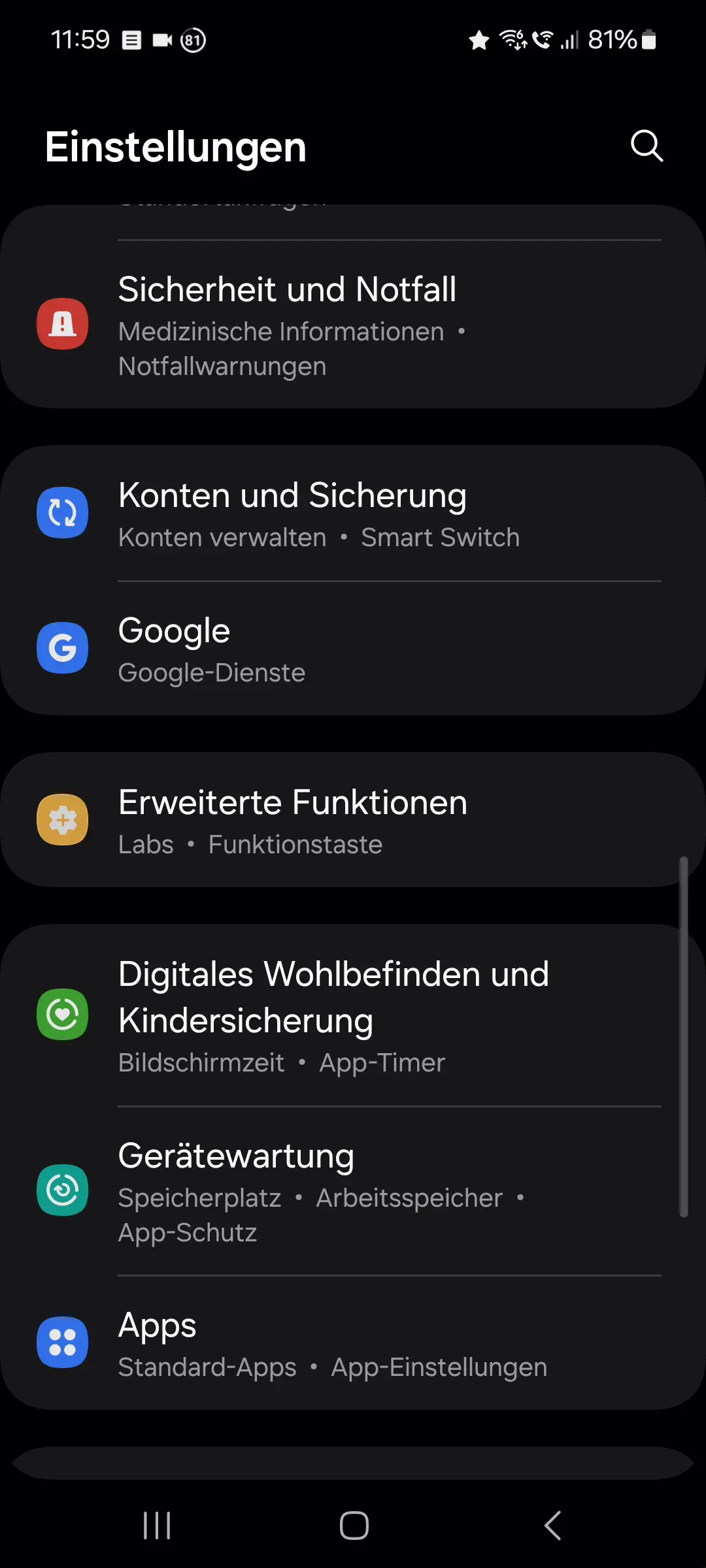The width and height of the screenshot is (706, 1568).
Task: Tap the Erweiterte Funktionen gear icon
Action: (62, 820)
